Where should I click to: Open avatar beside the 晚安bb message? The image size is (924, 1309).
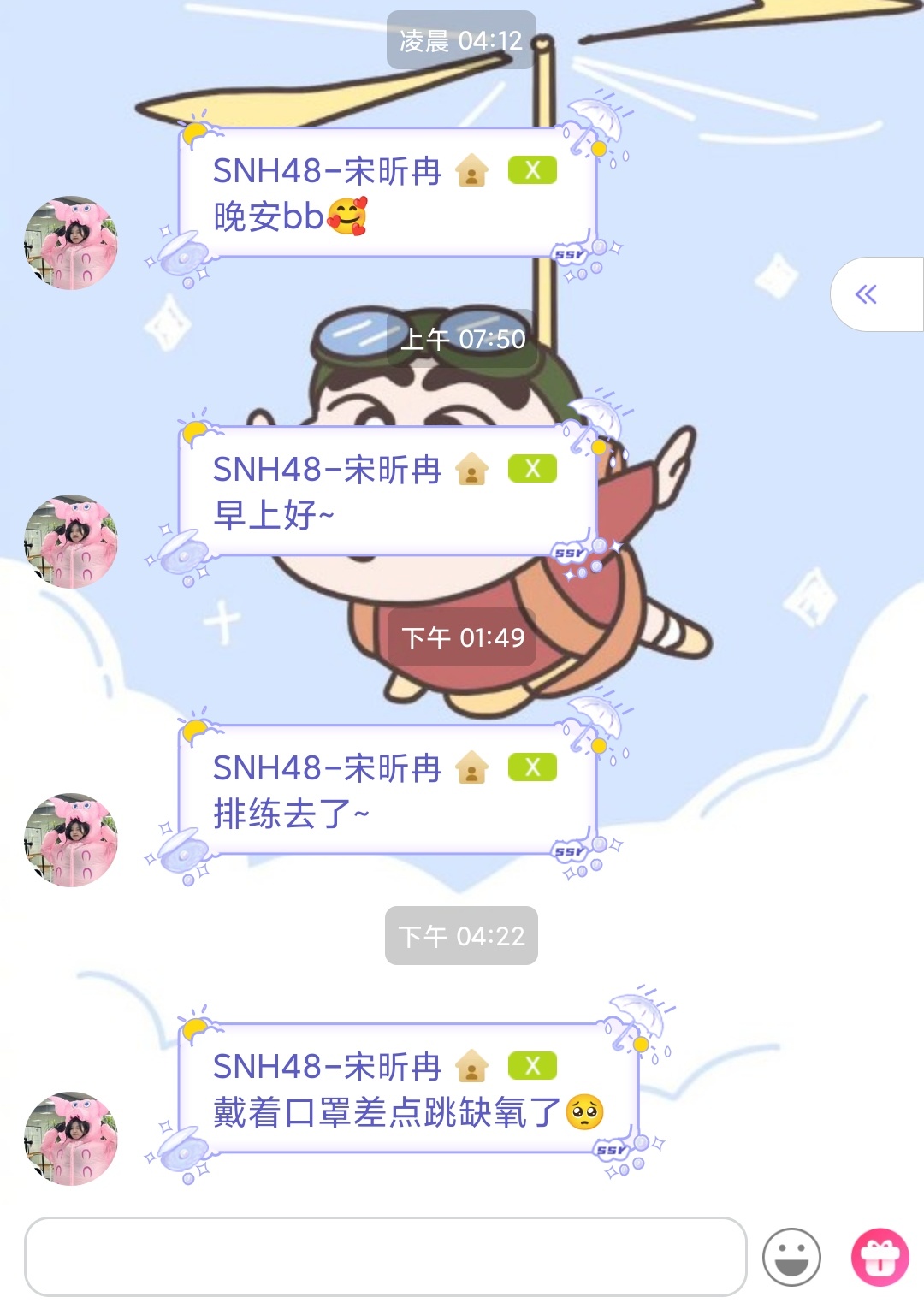[x=71, y=243]
